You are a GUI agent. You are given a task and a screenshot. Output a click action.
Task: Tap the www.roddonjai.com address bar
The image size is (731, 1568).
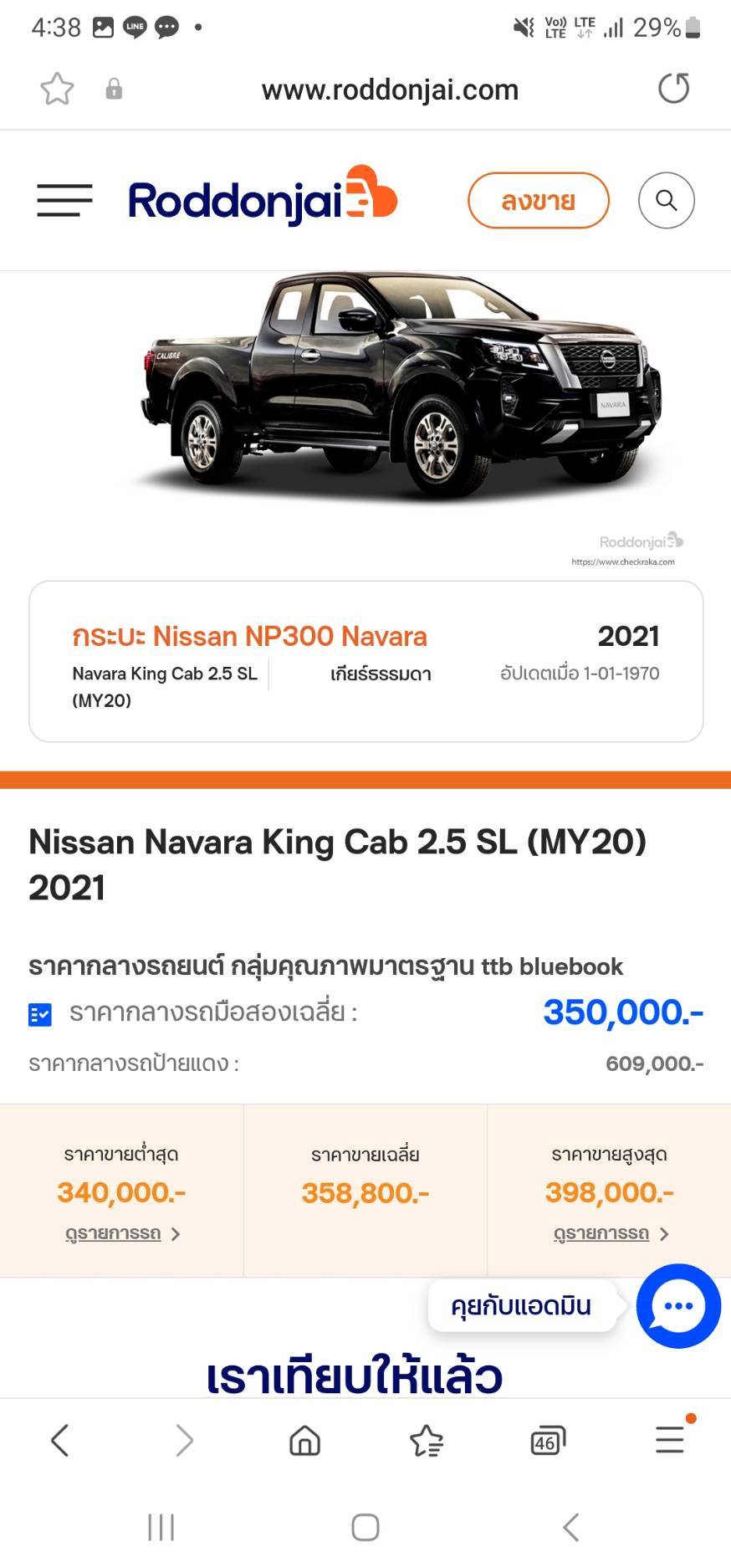390,90
